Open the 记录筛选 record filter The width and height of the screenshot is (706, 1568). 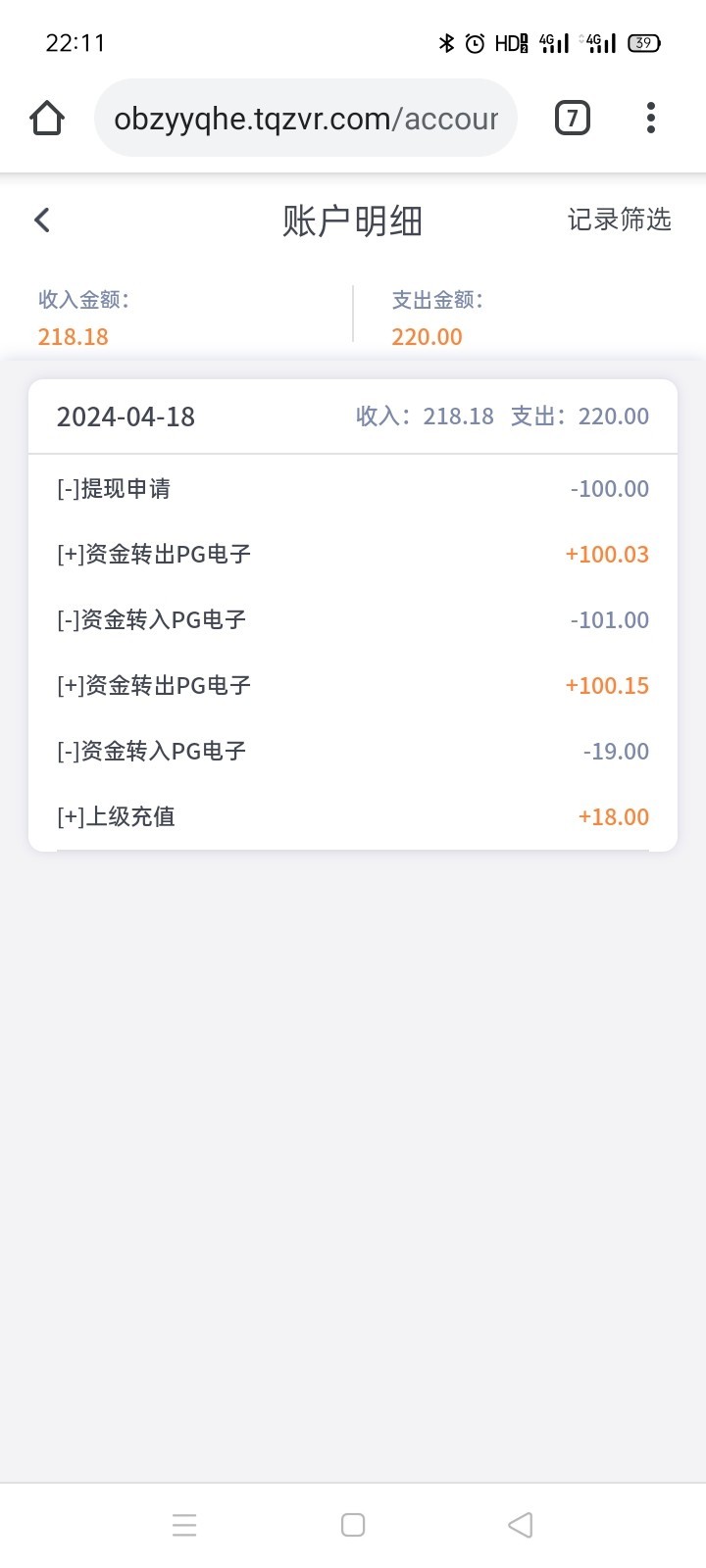[x=619, y=220]
